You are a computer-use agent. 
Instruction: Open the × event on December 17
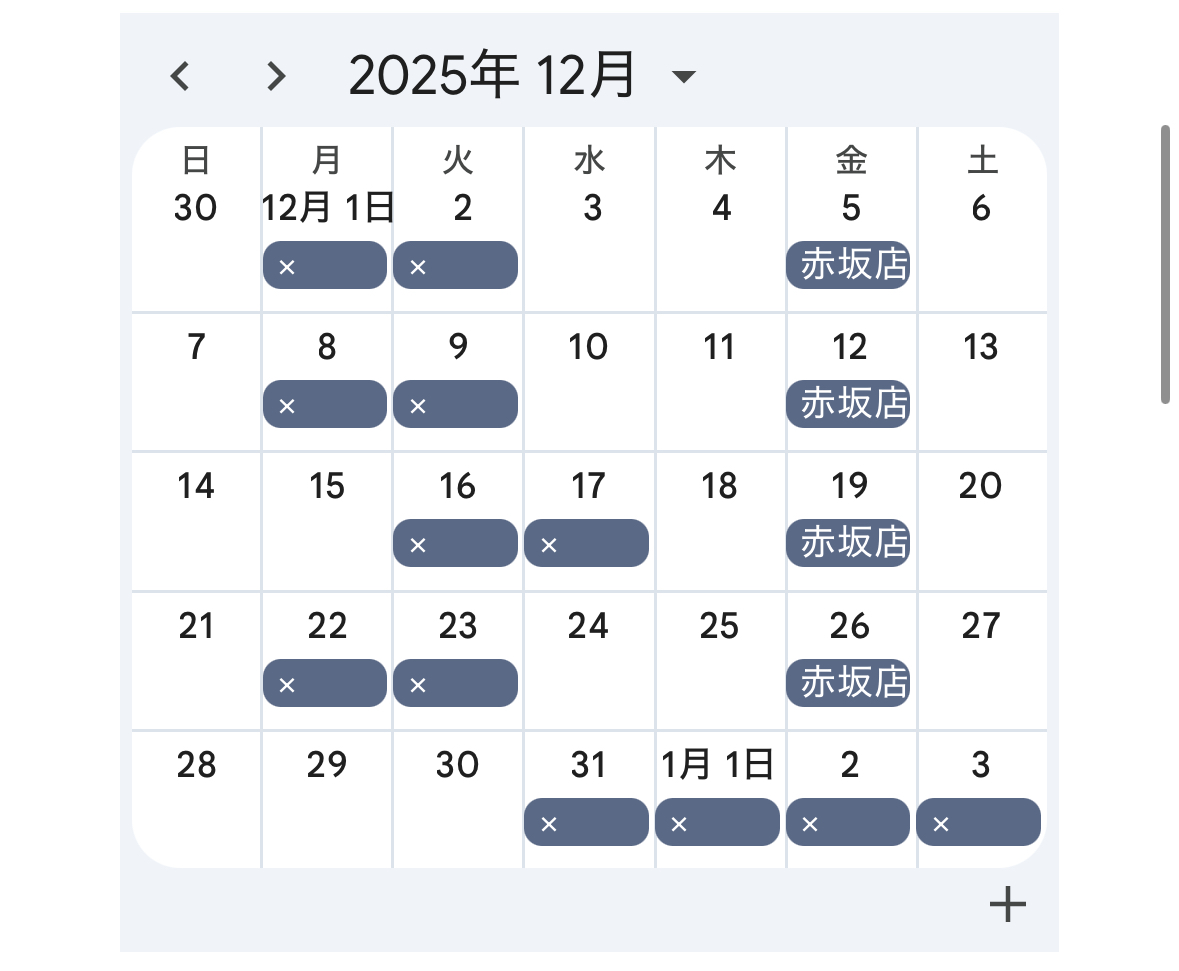click(x=587, y=543)
